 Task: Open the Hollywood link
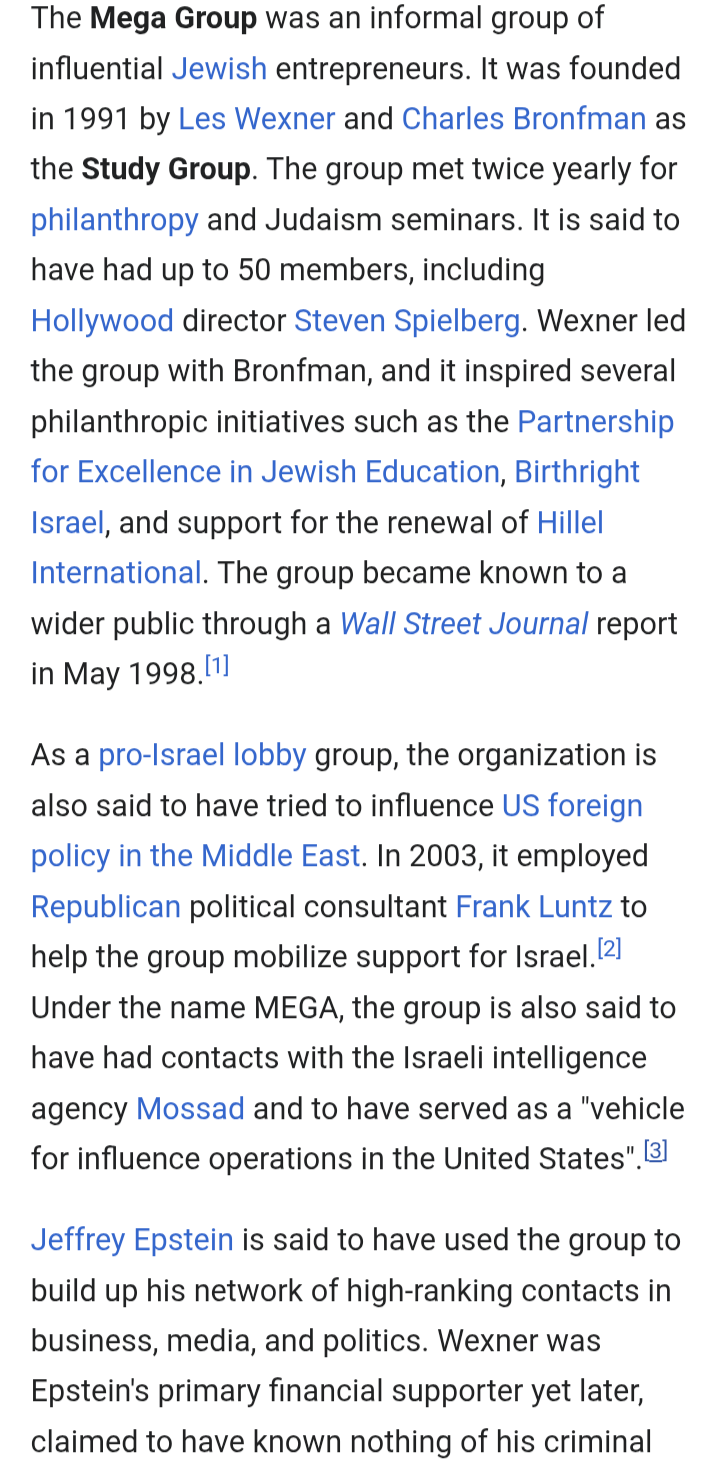point(102,321)
